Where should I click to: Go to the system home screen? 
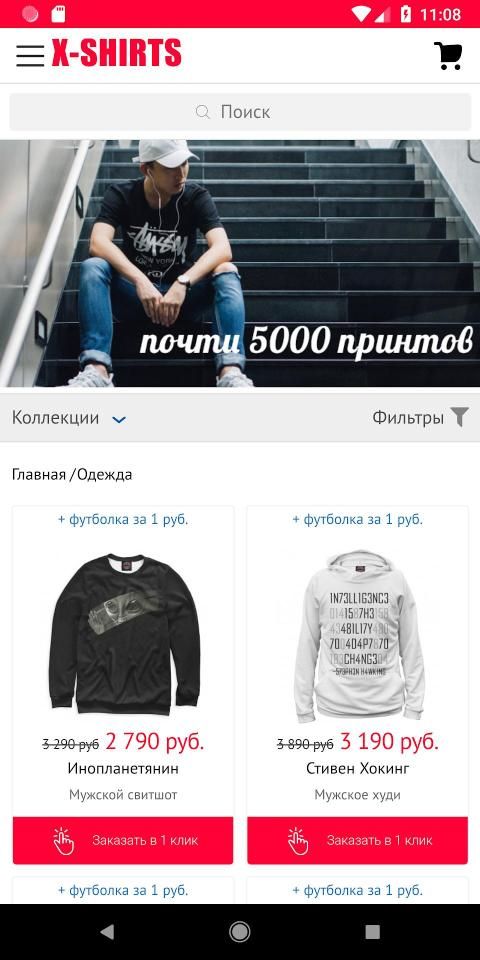pos(239,932)
